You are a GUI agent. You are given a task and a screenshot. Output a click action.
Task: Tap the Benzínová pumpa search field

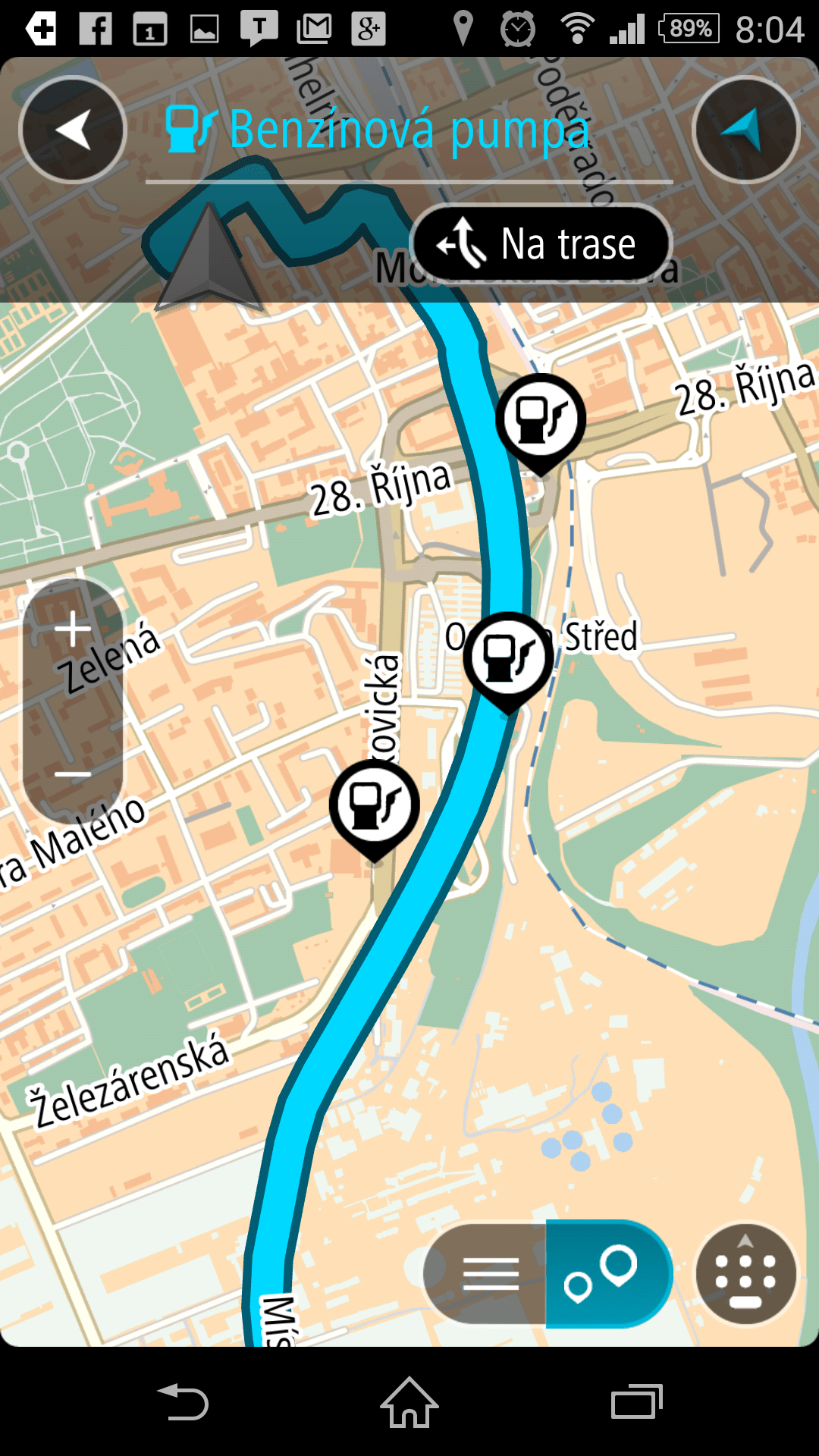[409, 130]
